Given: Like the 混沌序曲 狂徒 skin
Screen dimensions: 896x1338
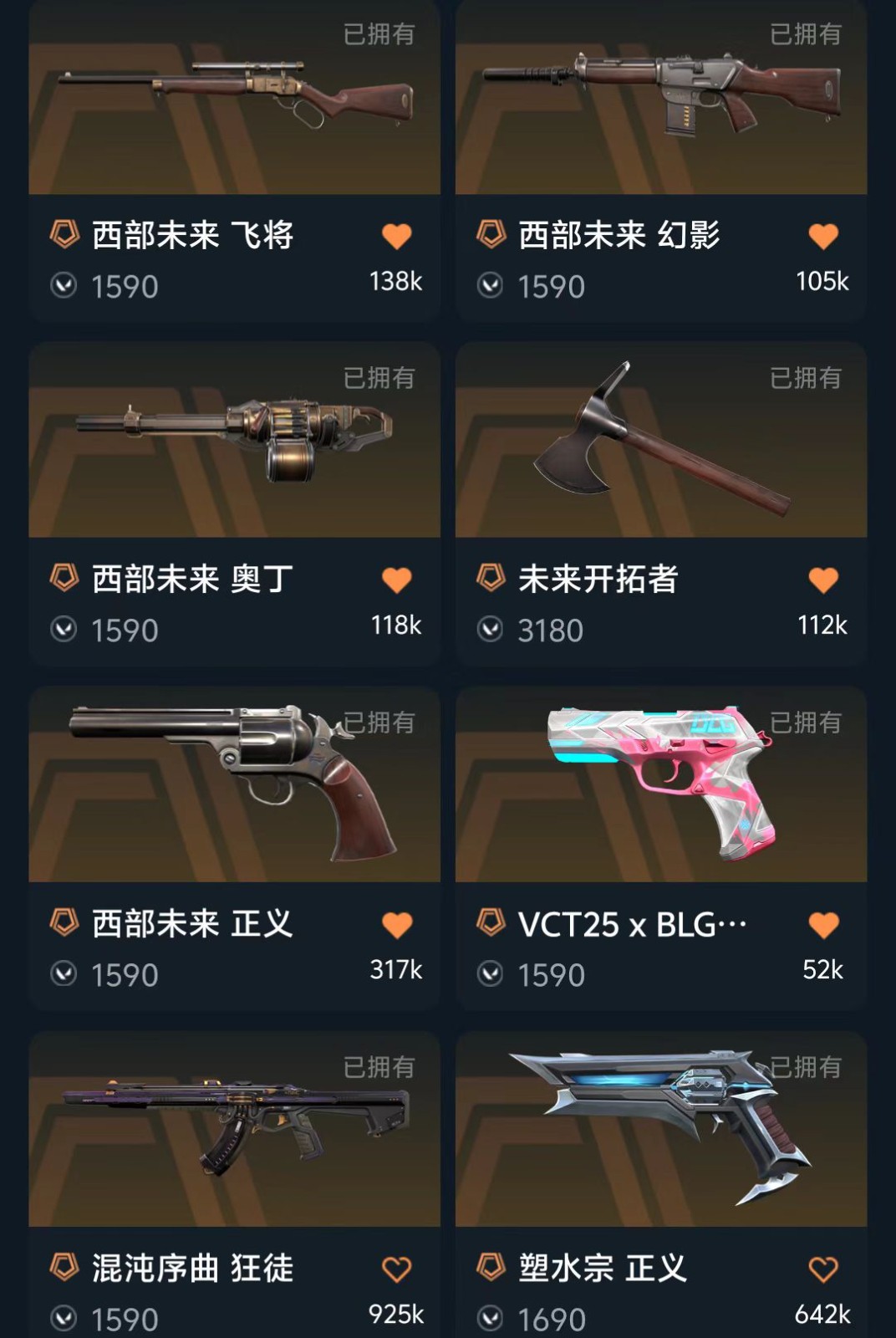Looking at the screenshot, I should pos(396,1269).
